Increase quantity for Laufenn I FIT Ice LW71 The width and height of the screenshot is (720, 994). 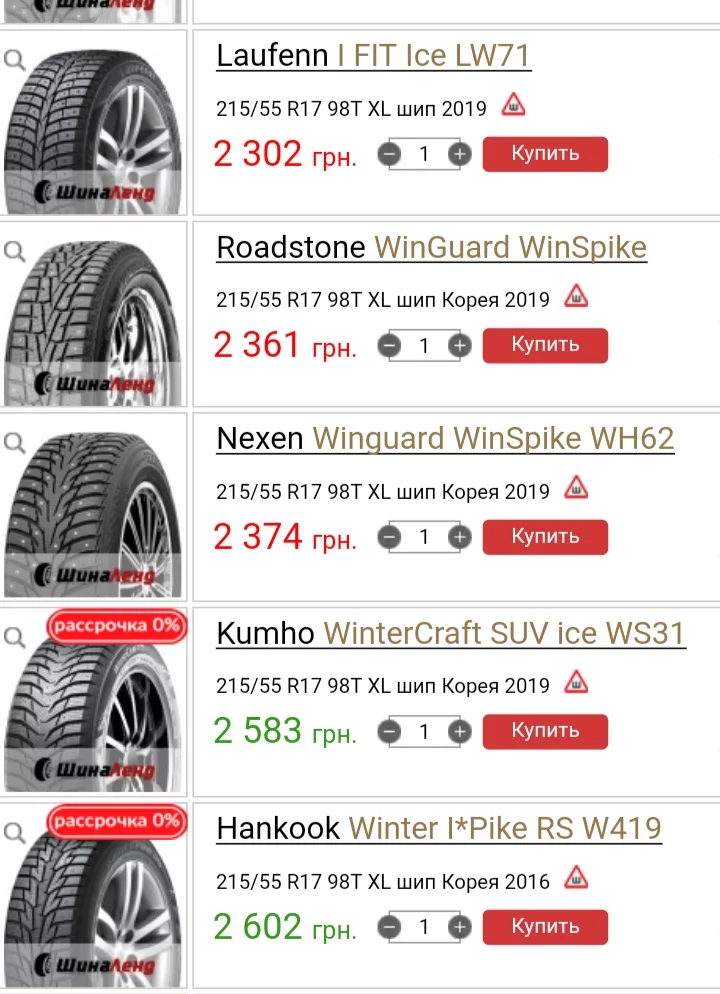point(459,154)
